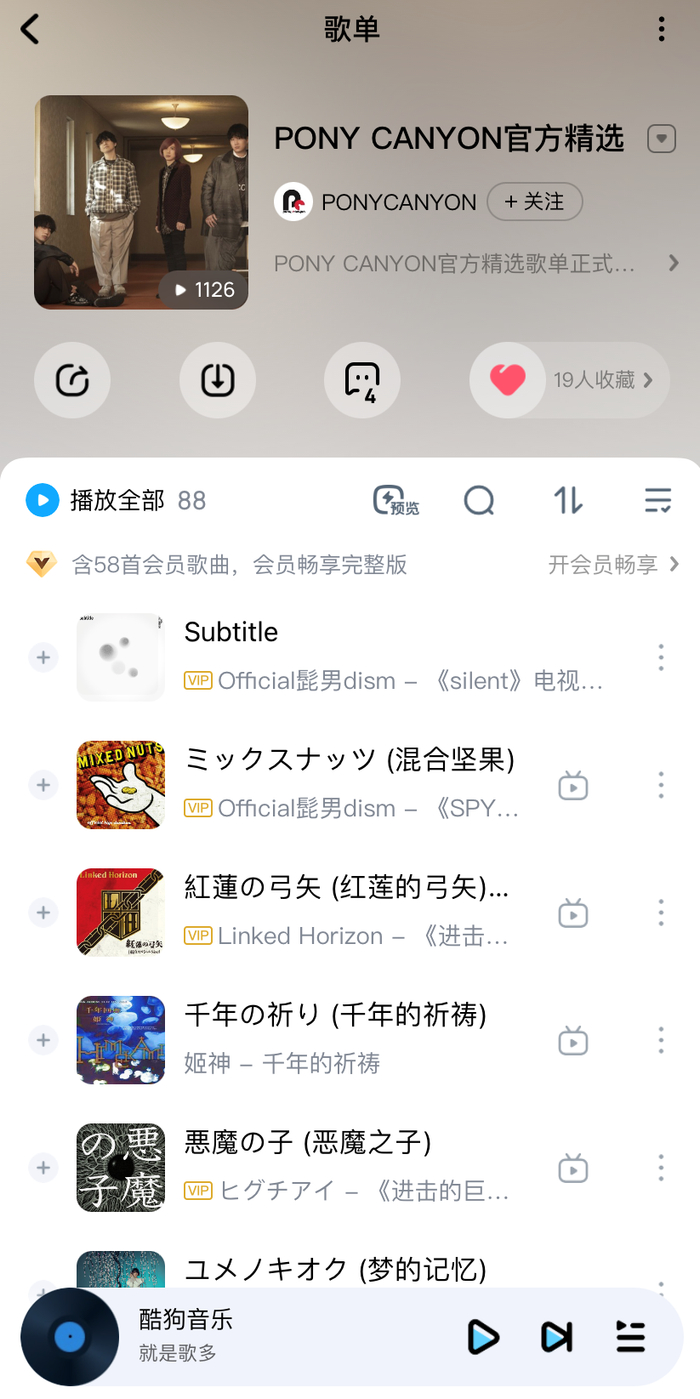The height and width of the screenshot is (1399, 700).
Task: Favorite the playlist with the heart
Action: [508, 380]
